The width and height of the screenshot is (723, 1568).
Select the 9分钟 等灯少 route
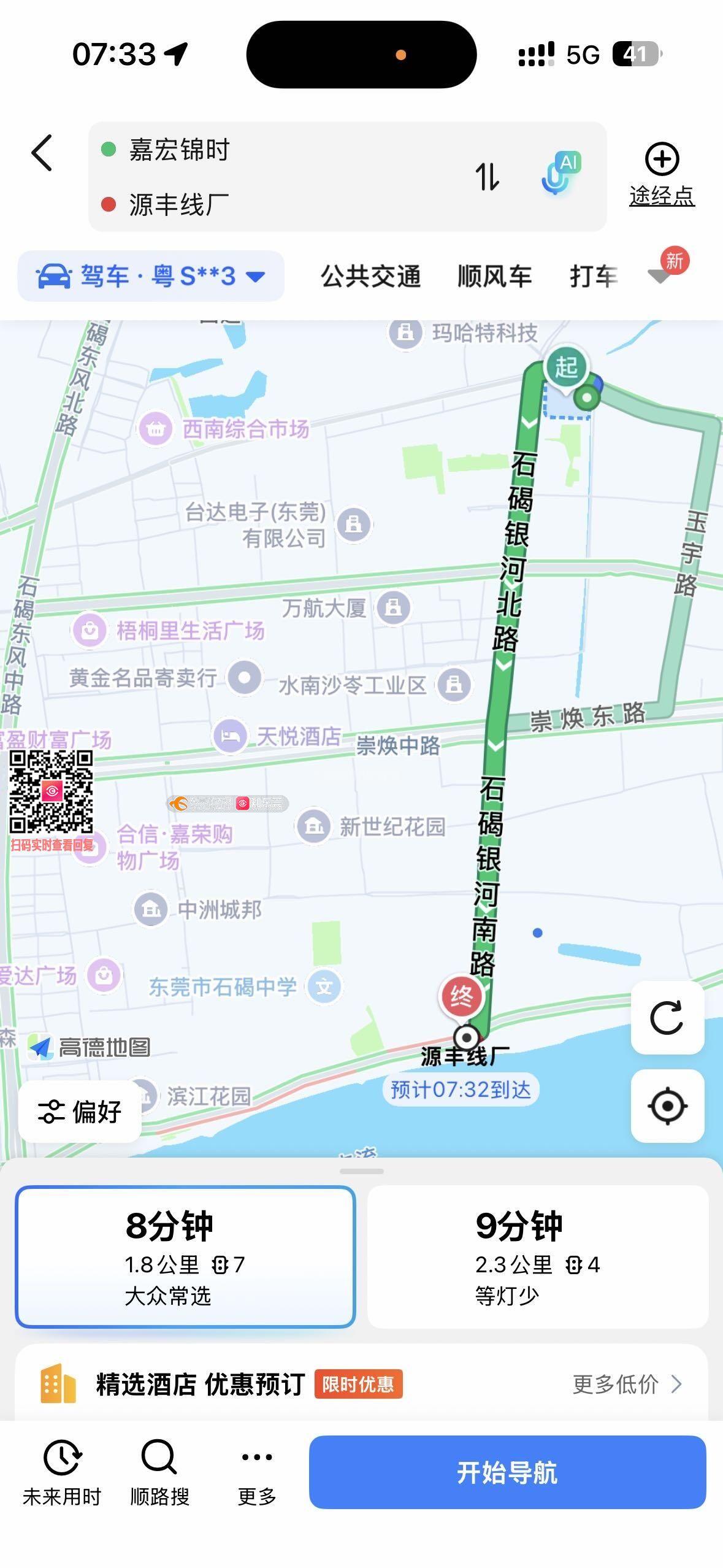[x=537, y=1257]
